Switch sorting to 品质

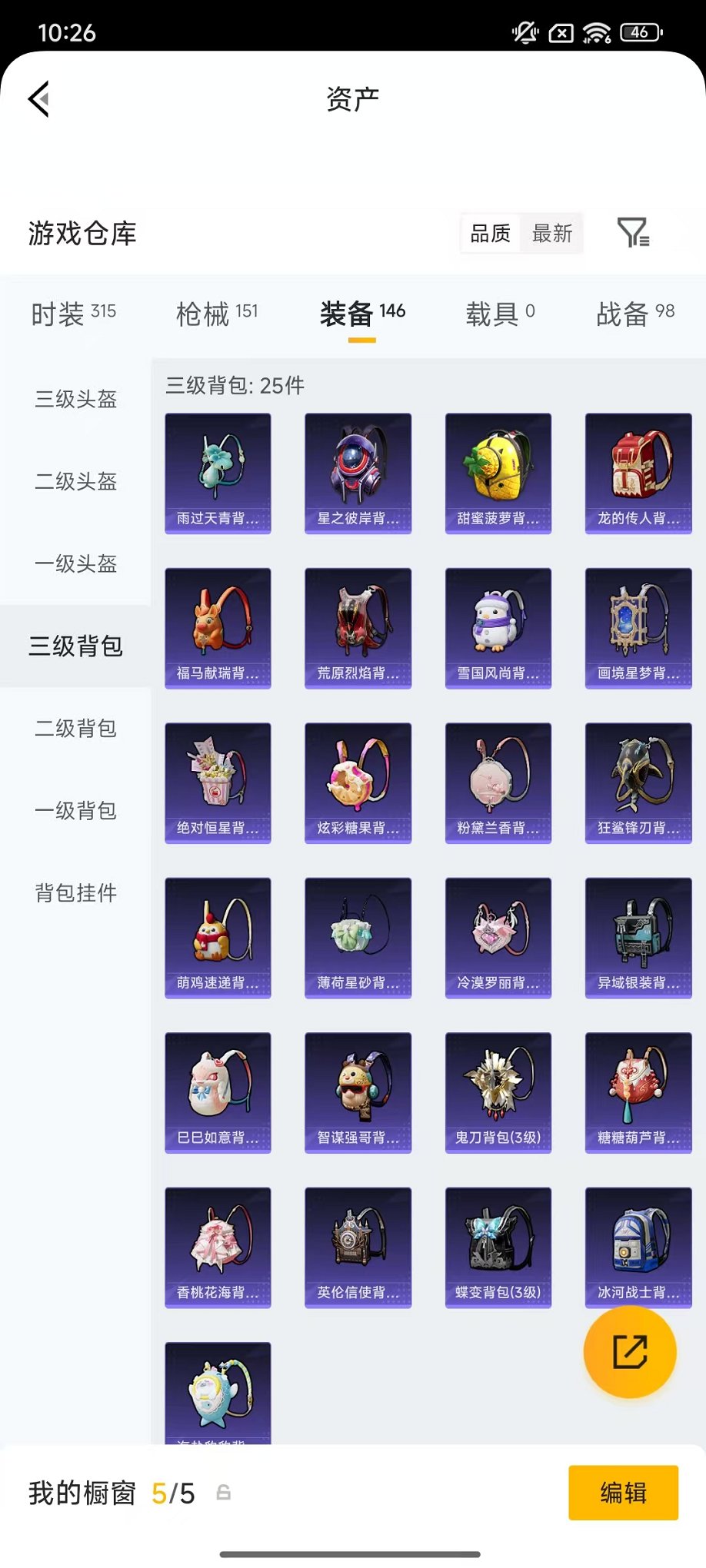click(492, 234)
